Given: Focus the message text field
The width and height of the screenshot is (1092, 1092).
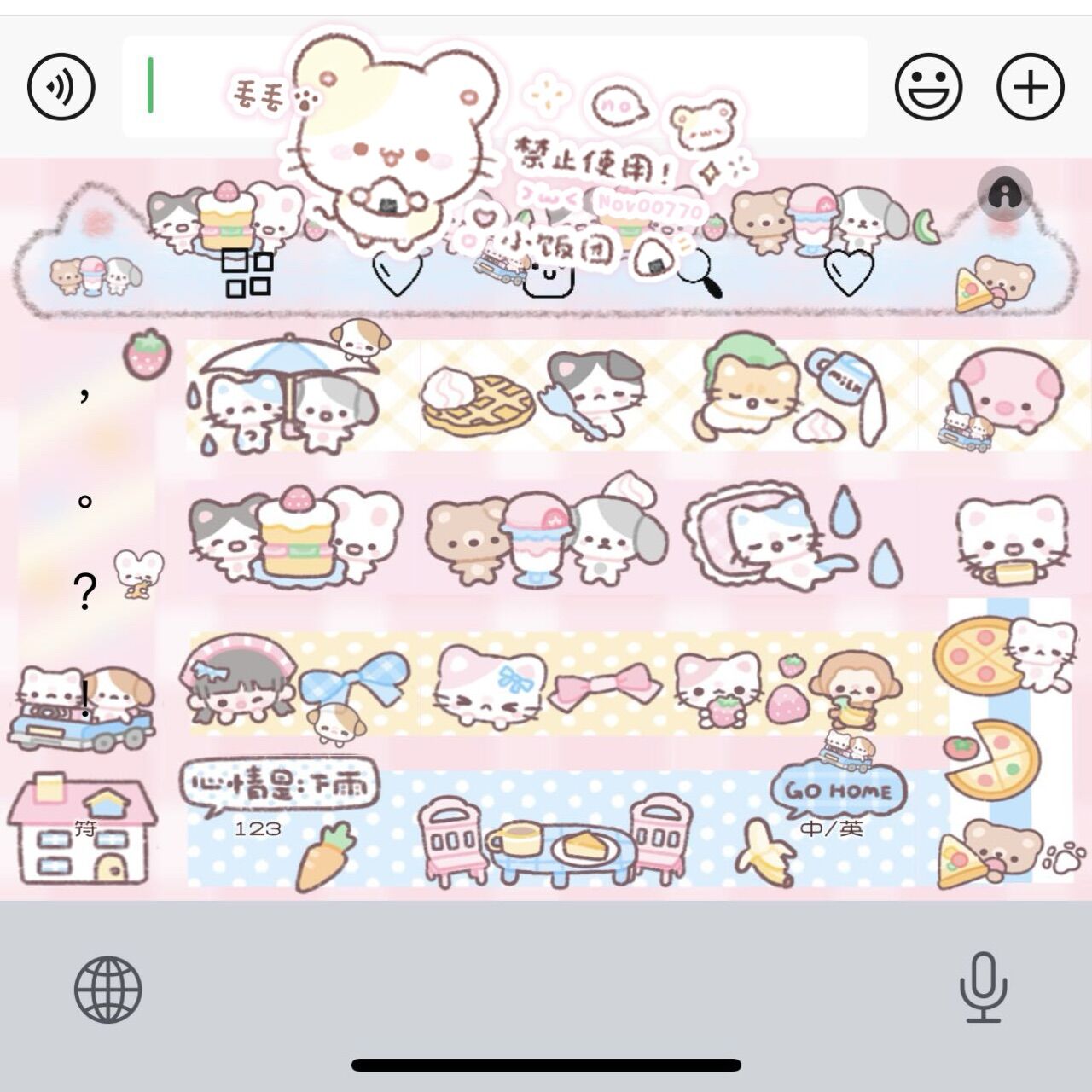Looking at the screenshot, I should point(495,86).
